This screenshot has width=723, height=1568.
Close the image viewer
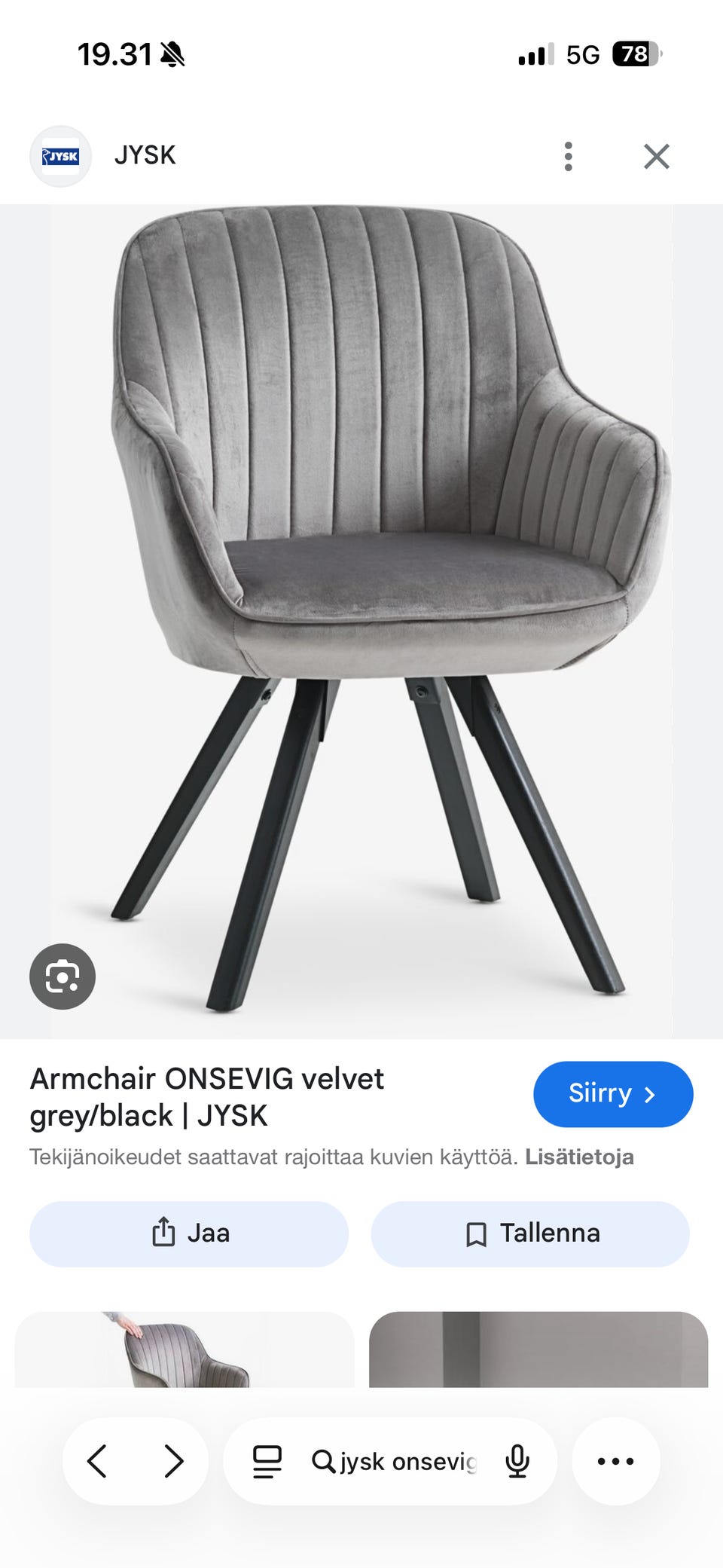click(656, 157)
